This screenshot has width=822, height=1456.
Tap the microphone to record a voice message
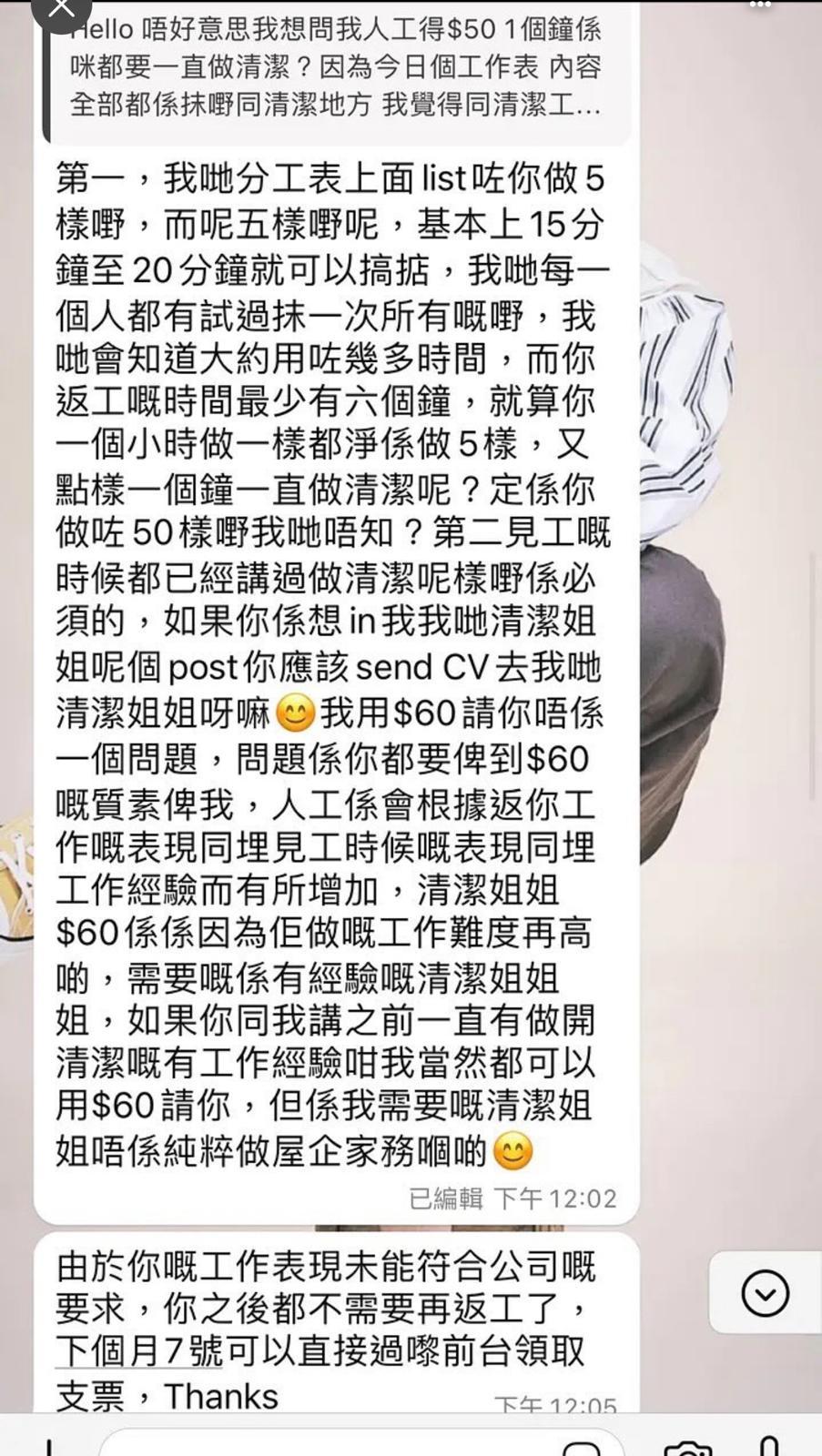click(x=769, y=1447)
